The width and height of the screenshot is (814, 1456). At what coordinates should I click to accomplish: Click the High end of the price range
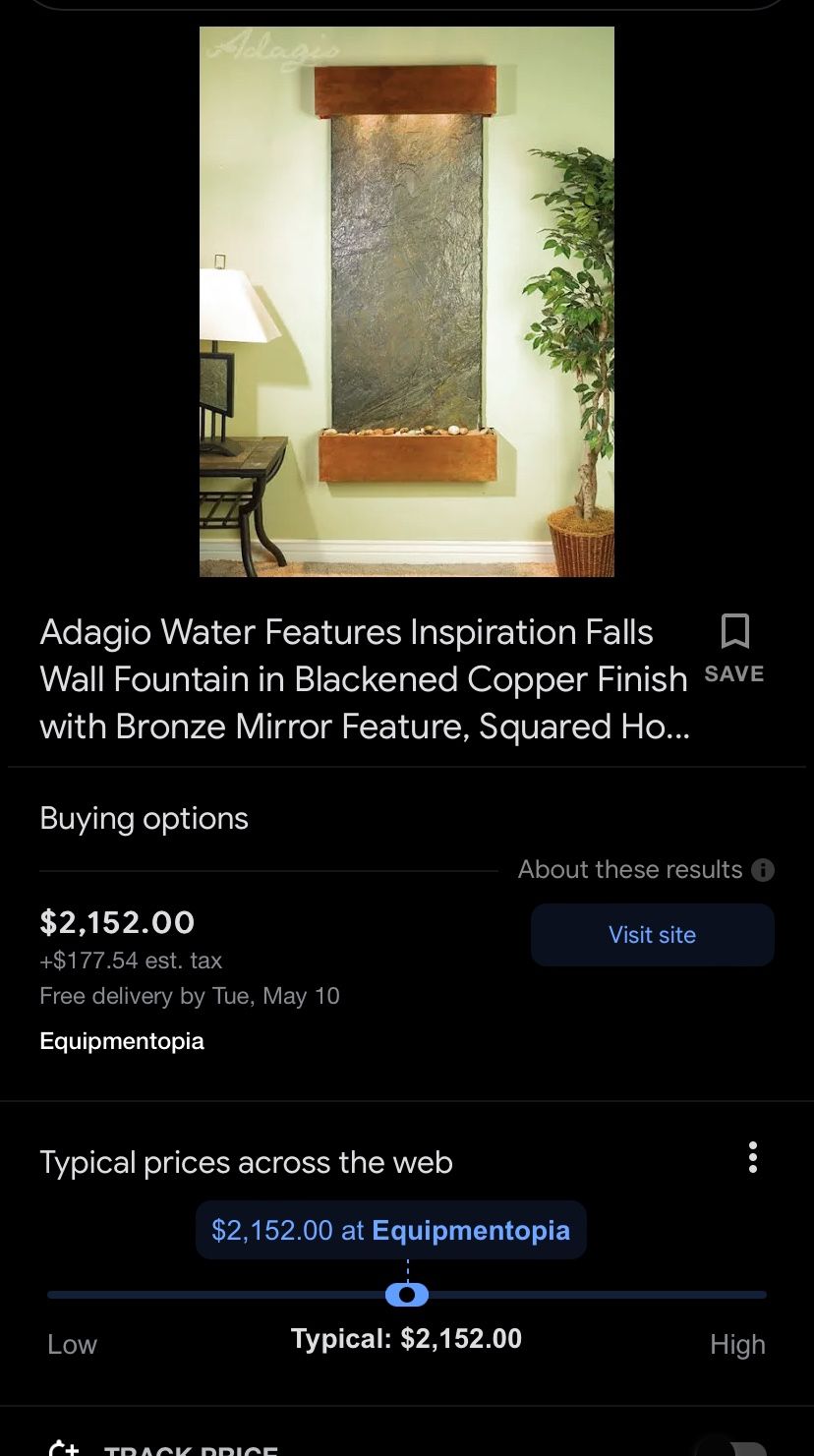[738, 1344]
